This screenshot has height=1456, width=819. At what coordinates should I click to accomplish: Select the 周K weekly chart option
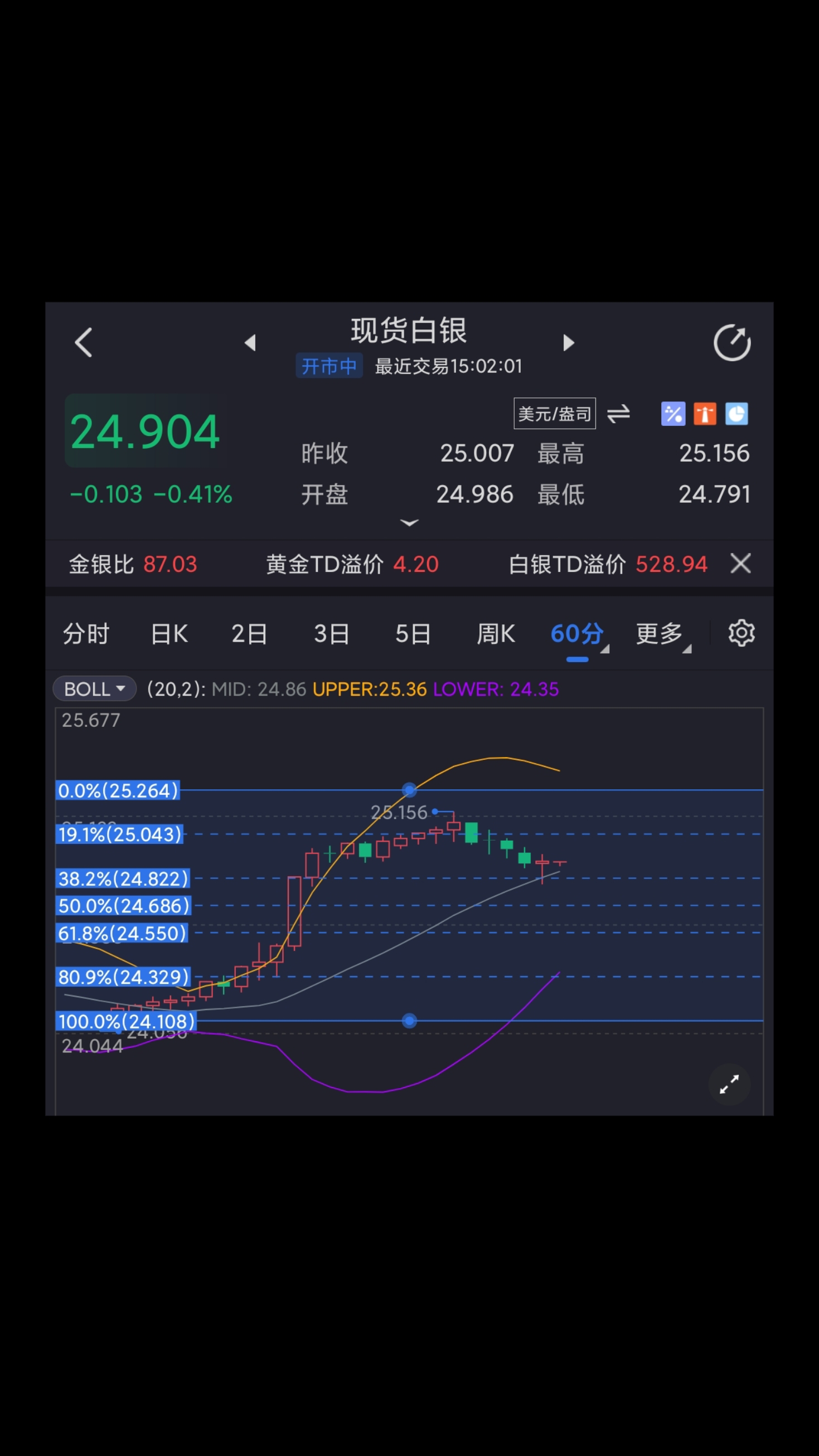click(x=496, y=633)
